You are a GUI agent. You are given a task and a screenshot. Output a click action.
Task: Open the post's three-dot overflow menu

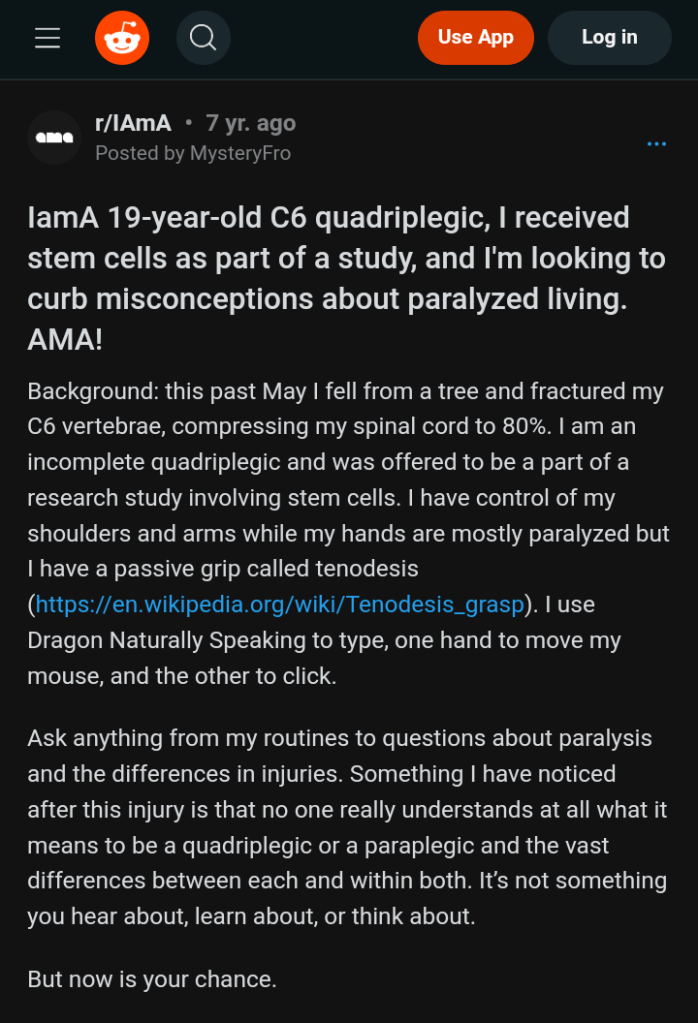pos(656,145)
